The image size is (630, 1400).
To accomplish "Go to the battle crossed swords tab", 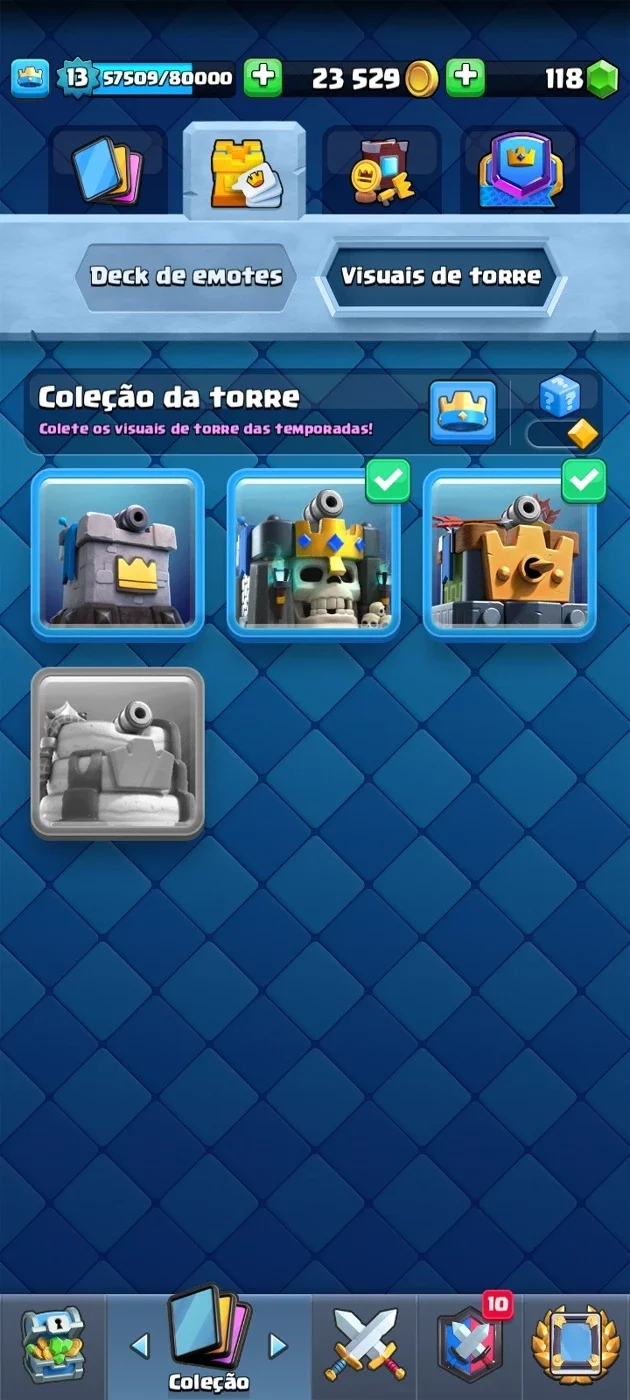I will click(364, 1346).
